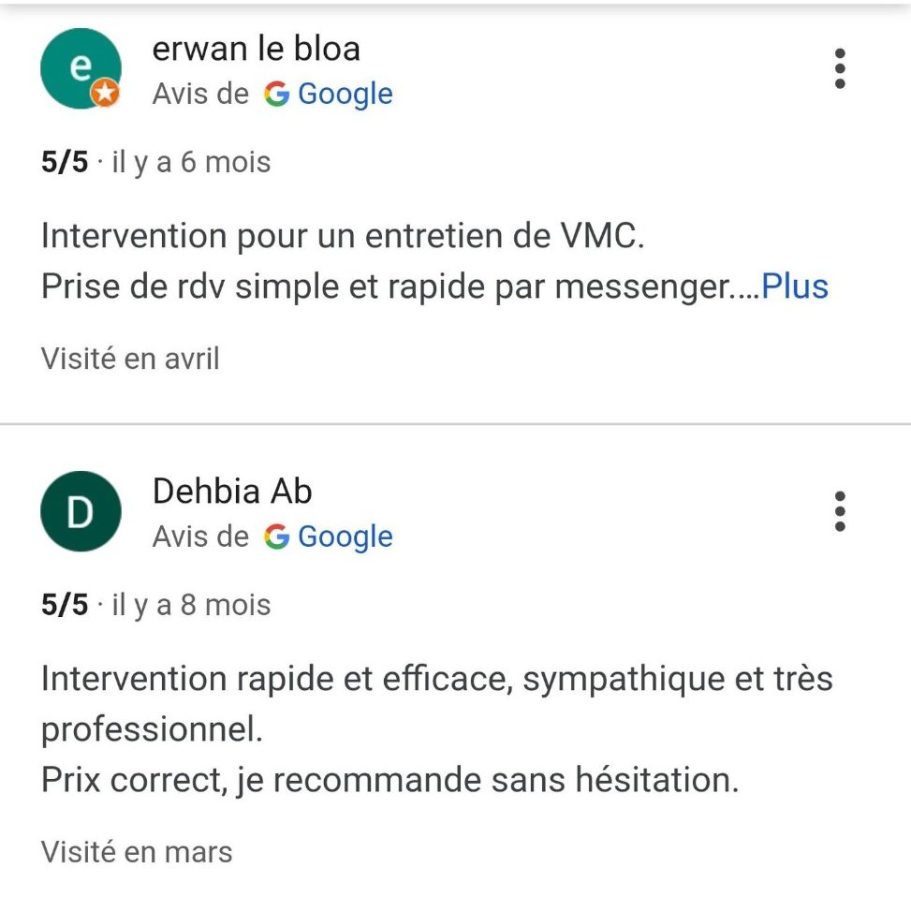This screenshot has height=911, width=911.
Task: Tap the Google link under Dehbia Ab
Action: 329,537
